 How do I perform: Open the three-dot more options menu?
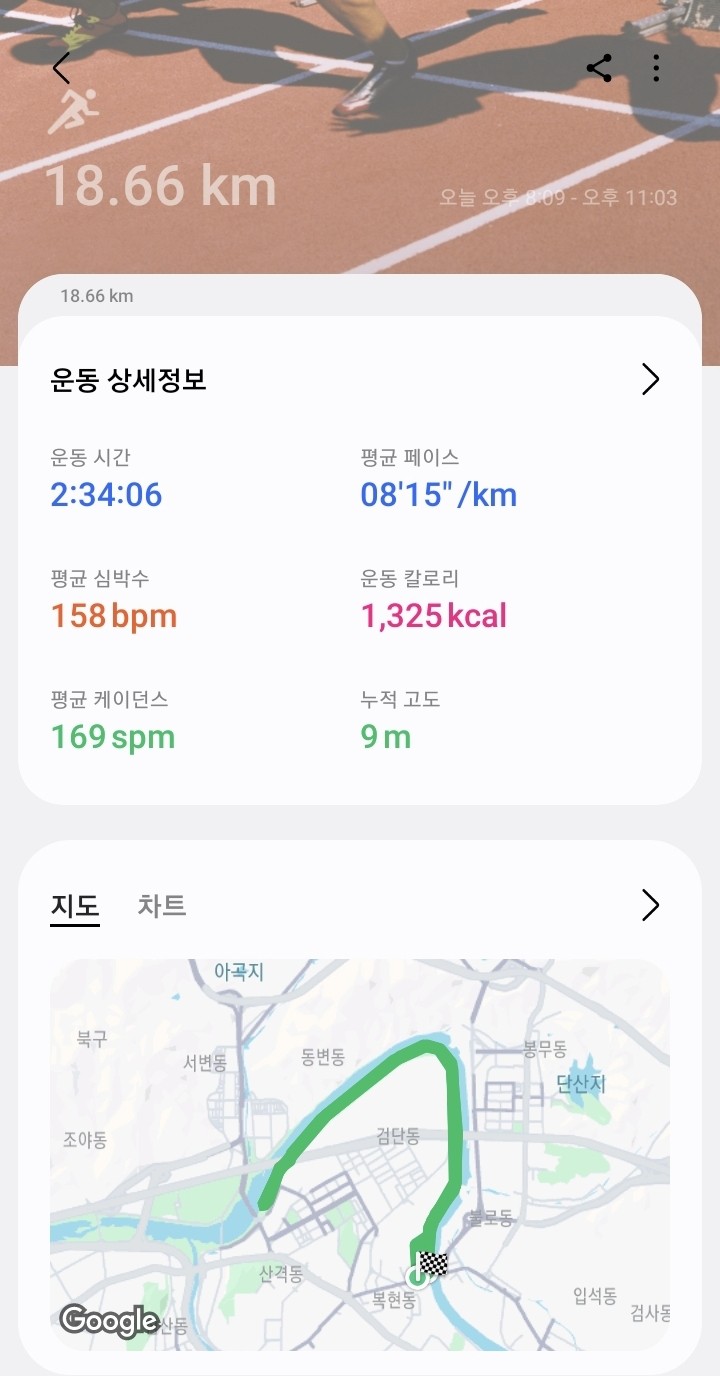coord(656,68)
